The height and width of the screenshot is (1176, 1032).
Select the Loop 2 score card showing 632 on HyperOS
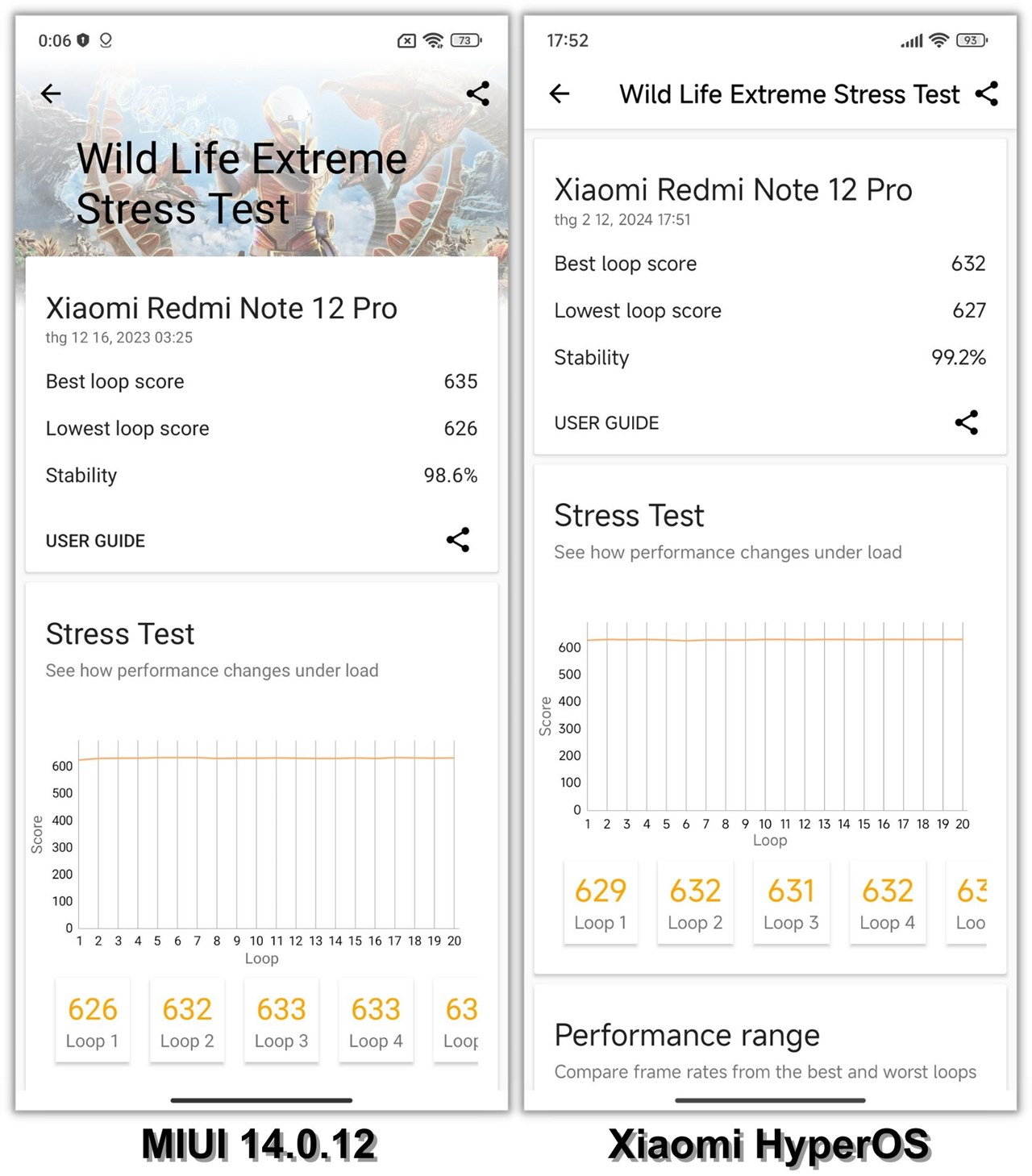[695, 902]
